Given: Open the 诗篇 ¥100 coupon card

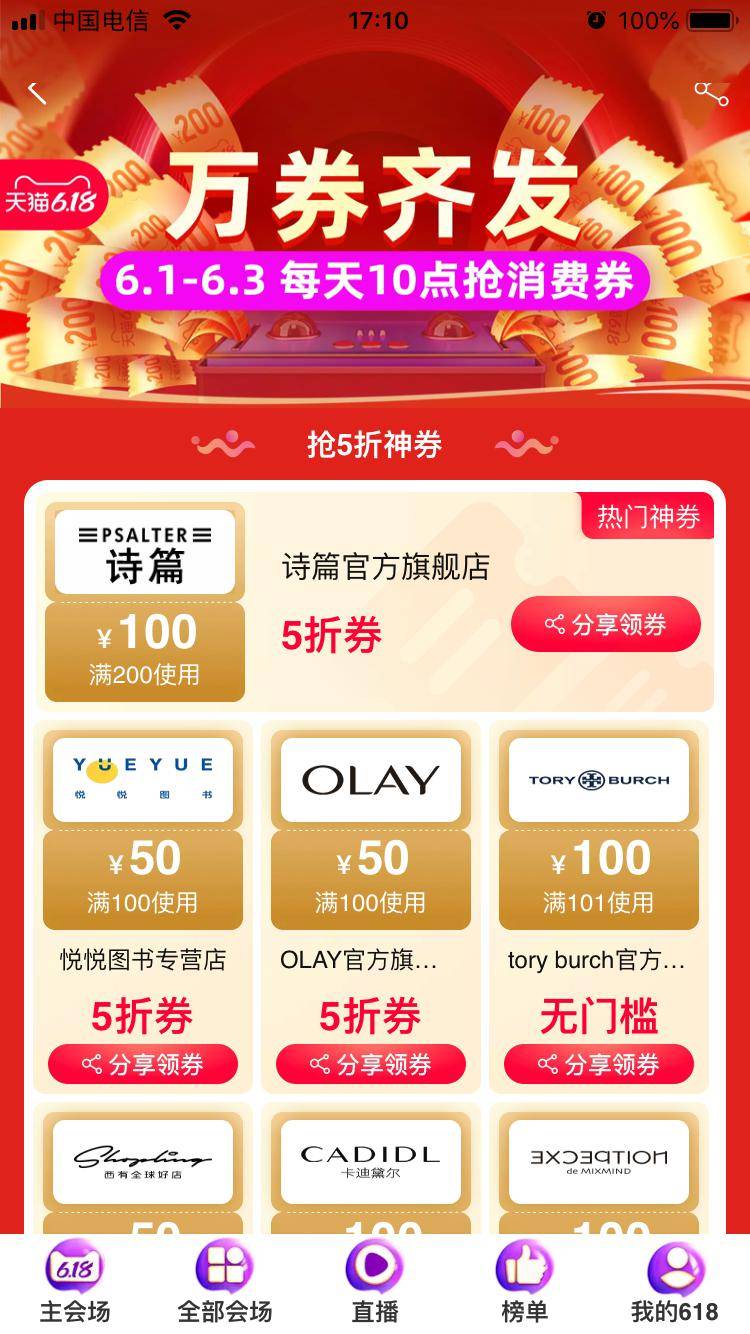Looking at the screenshot, I should (145, 602).
